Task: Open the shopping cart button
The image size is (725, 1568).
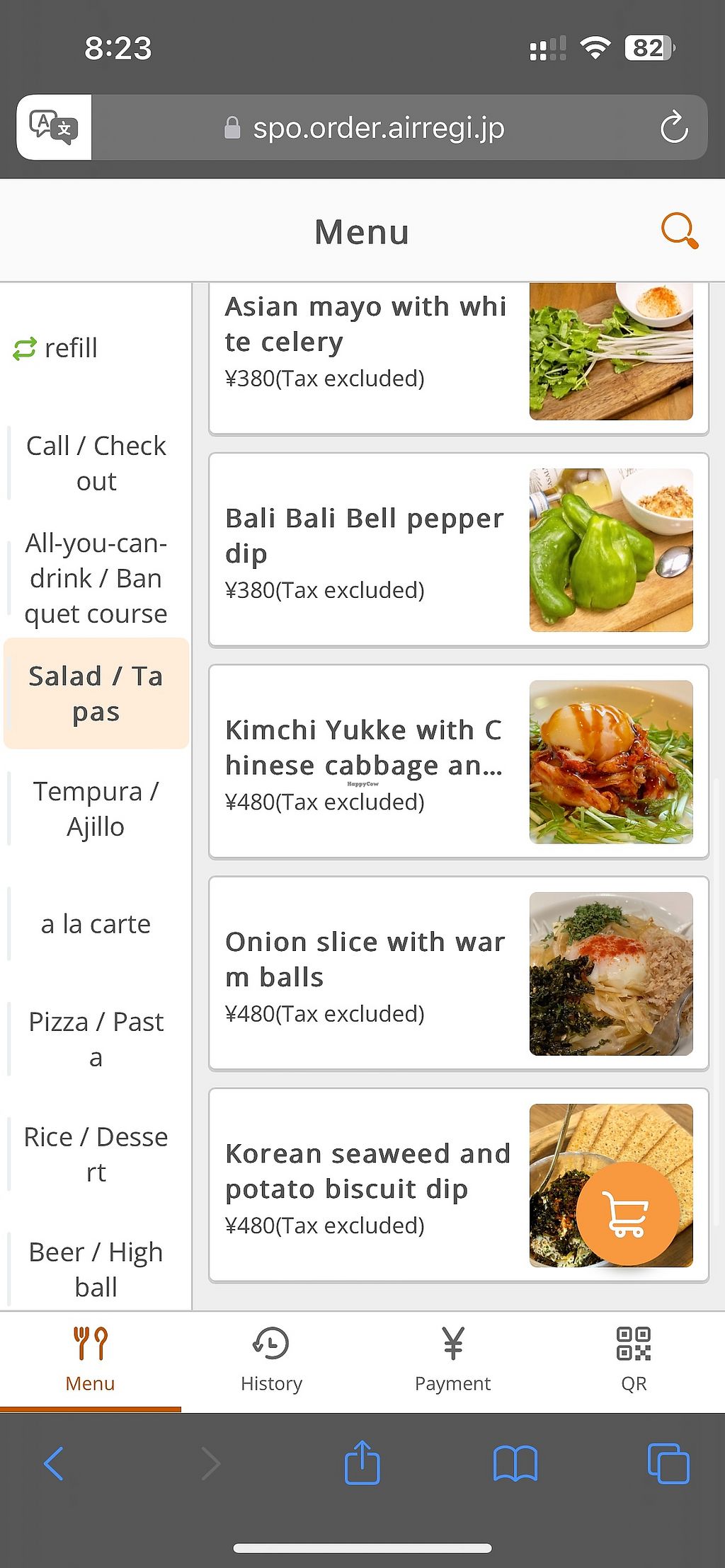Action: click(627, 1213)
